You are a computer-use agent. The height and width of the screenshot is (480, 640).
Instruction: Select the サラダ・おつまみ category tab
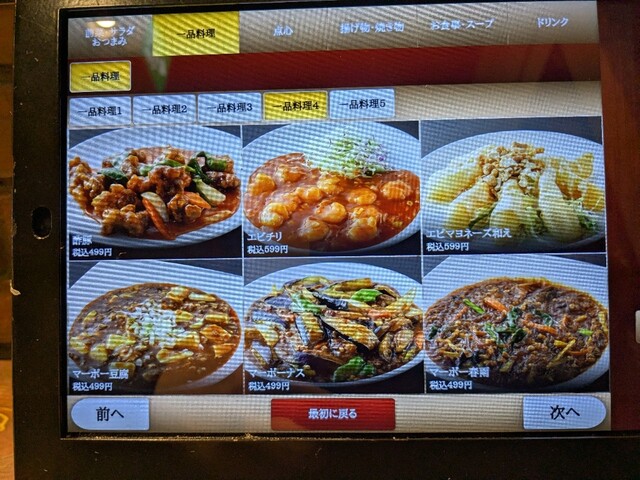[108, 35]
